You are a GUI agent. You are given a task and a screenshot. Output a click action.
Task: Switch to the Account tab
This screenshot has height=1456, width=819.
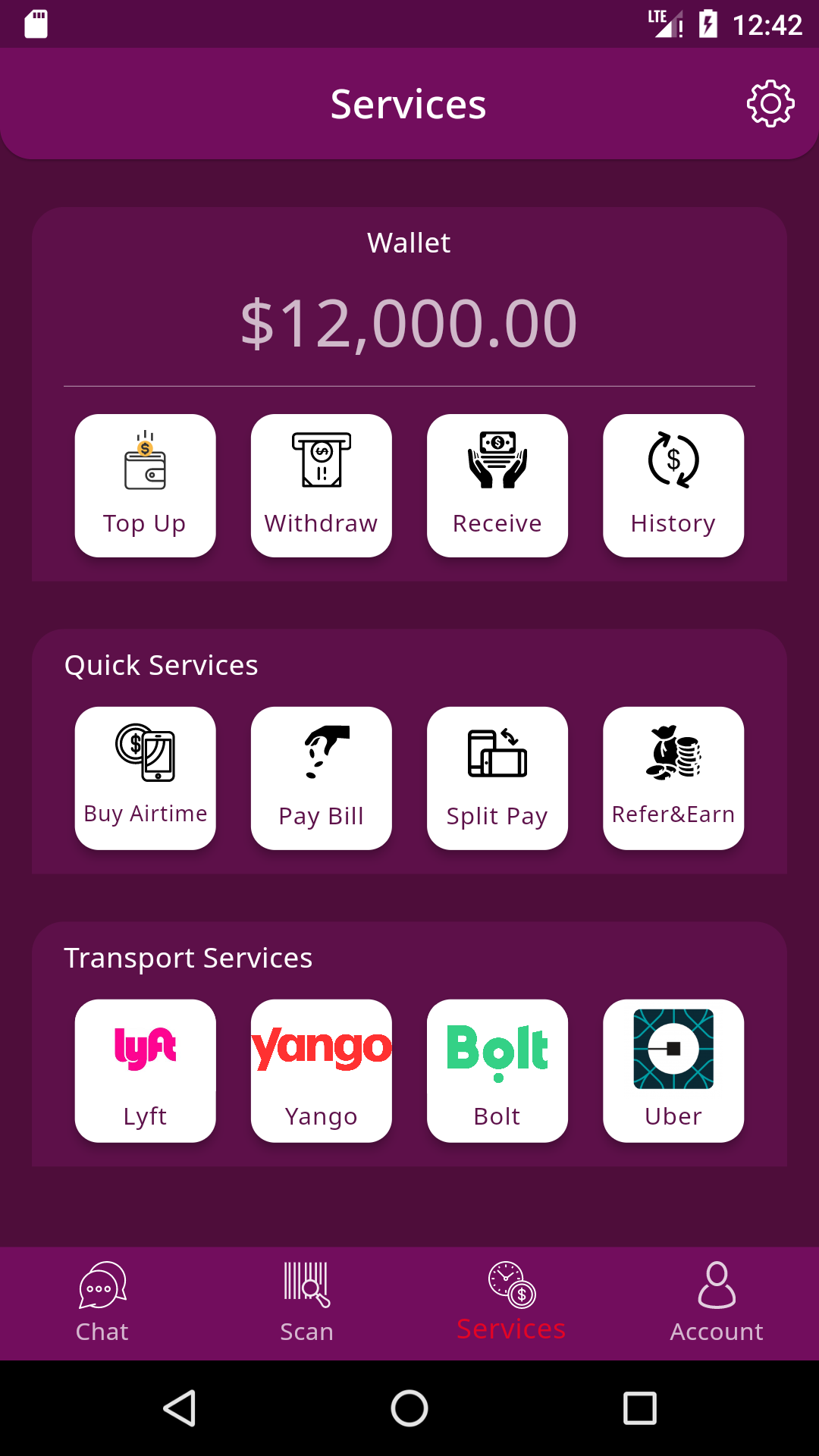pyautogui.click(x=717, y=1303)
